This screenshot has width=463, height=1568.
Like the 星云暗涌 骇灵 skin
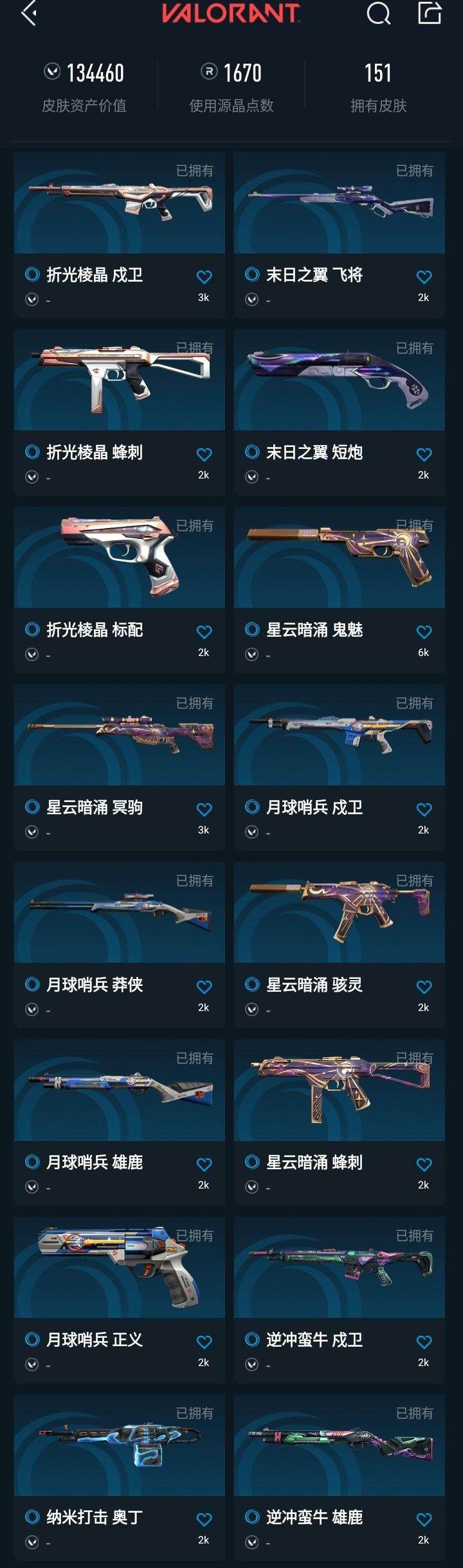pos(424,987)
